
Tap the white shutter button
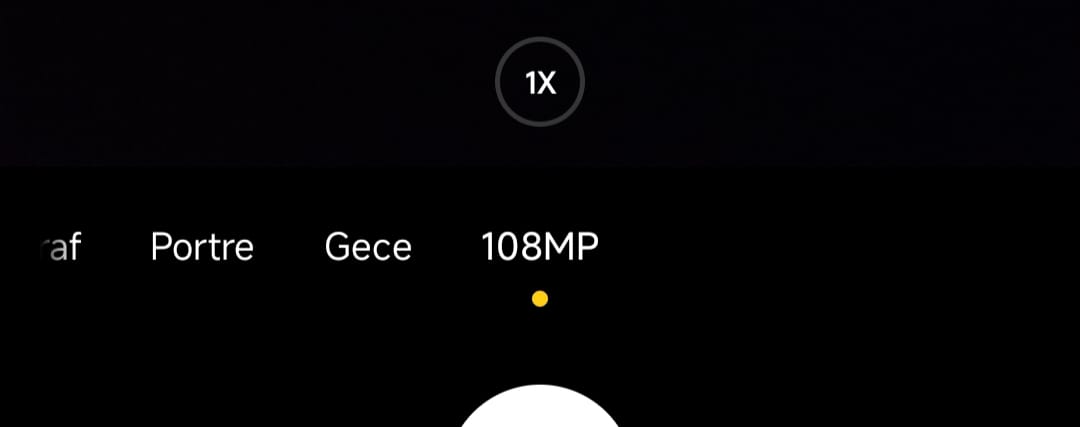540,411
